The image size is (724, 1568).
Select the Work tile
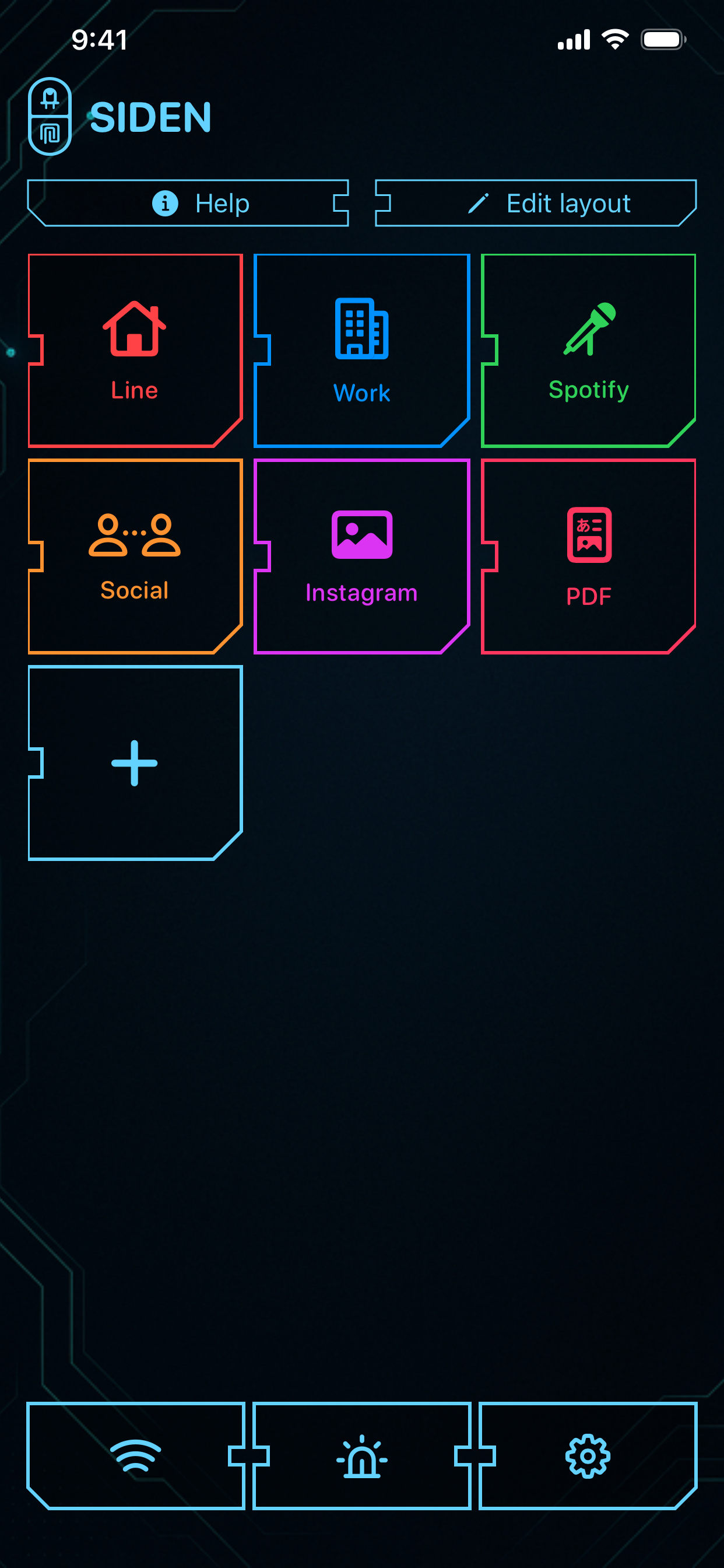coord(361,351)
